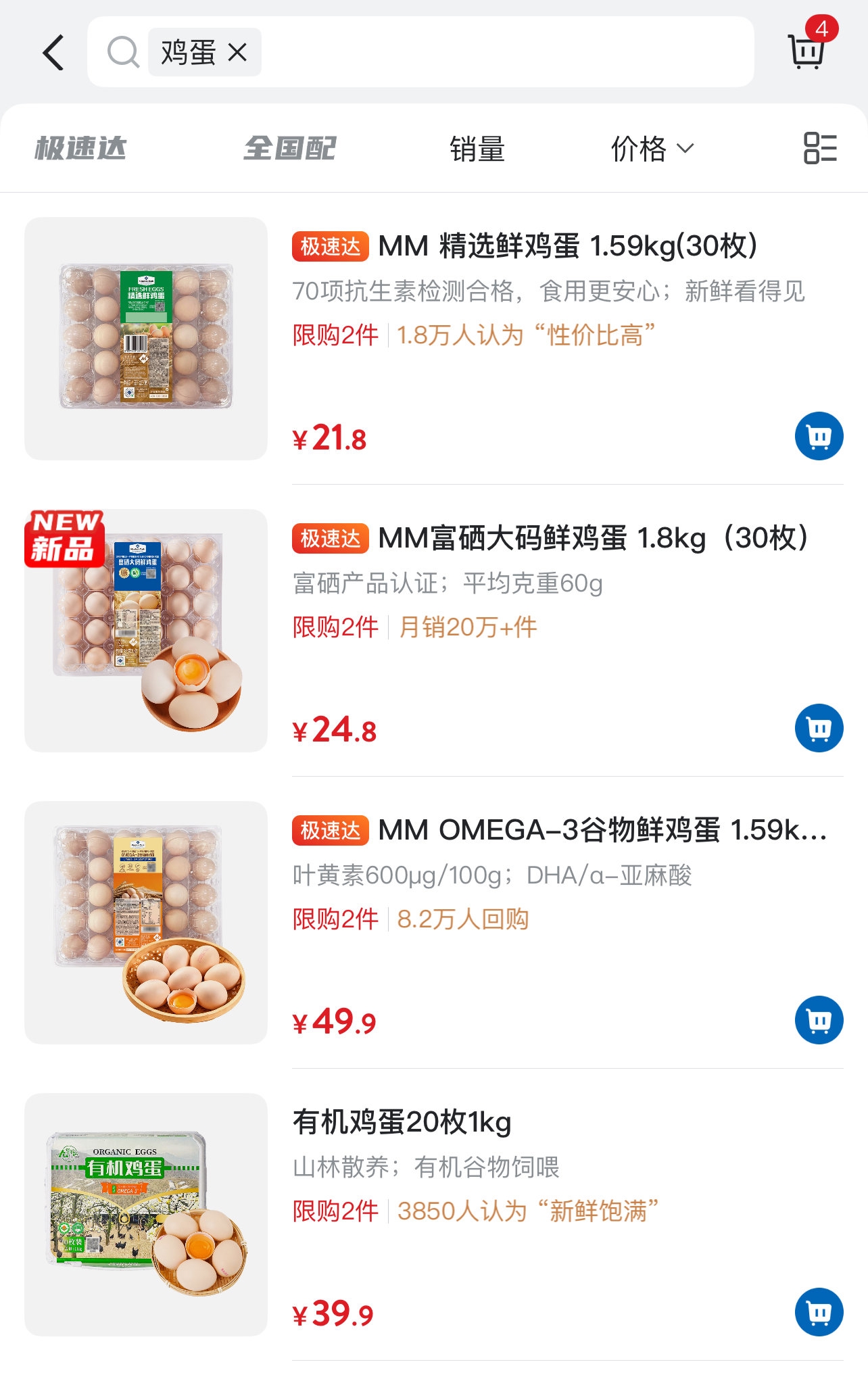Add MM富硒大码鲜鸡蛋 to cart
This screenshot has width=868, height=1381.
(819, 728)
